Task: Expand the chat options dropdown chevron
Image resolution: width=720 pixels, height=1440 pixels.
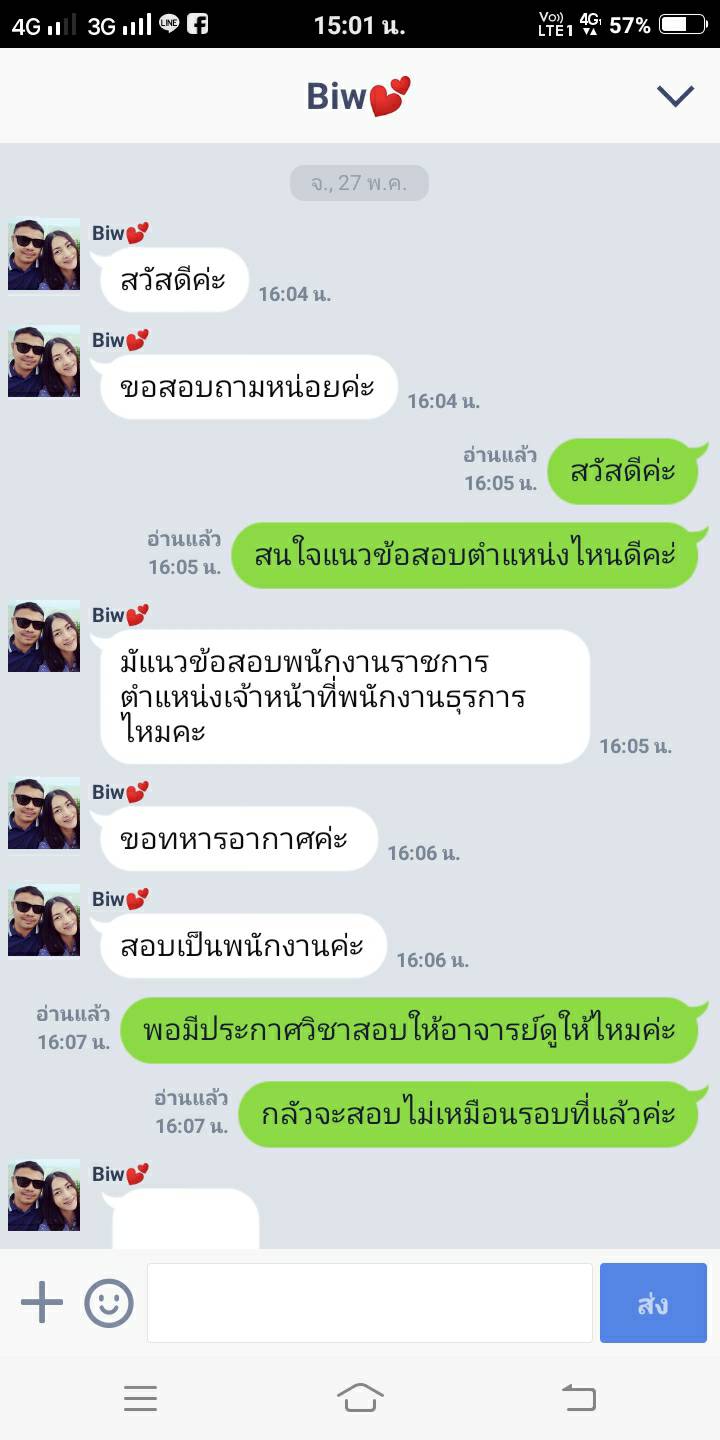Action: tap(675, 96)
